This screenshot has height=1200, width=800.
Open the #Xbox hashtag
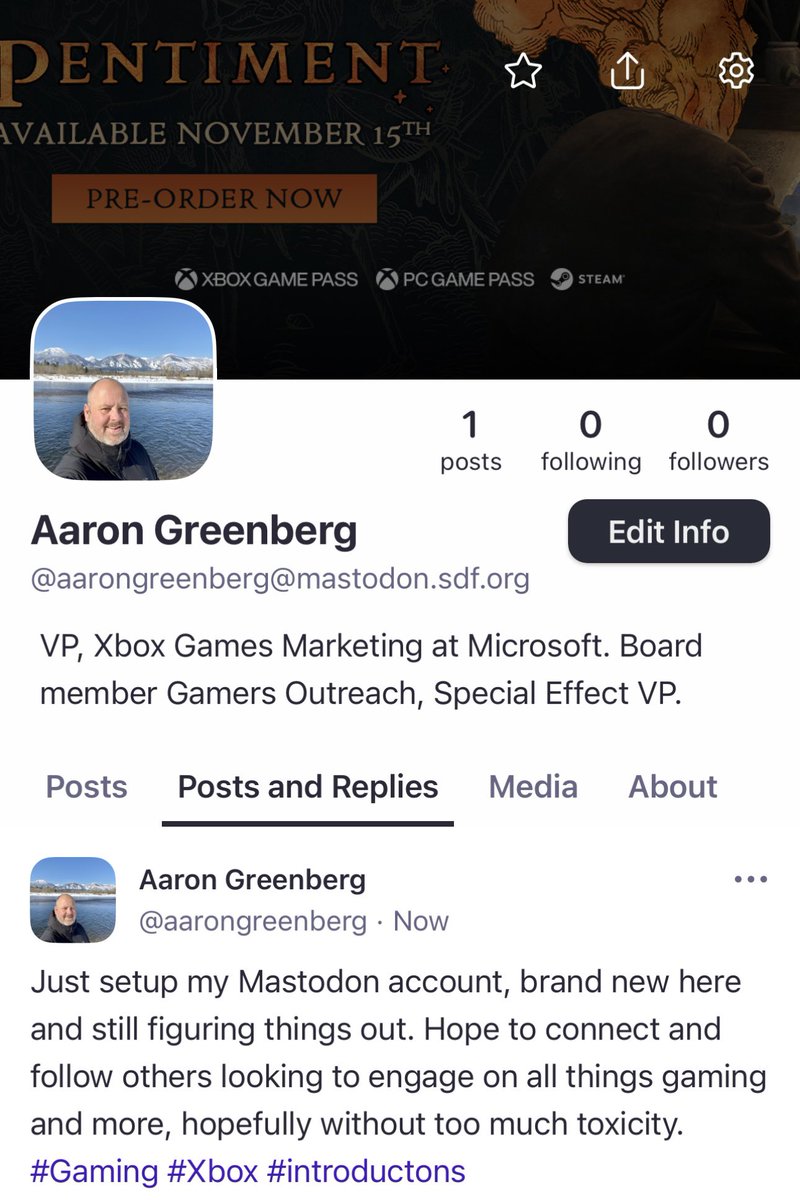pos(212,1171)
